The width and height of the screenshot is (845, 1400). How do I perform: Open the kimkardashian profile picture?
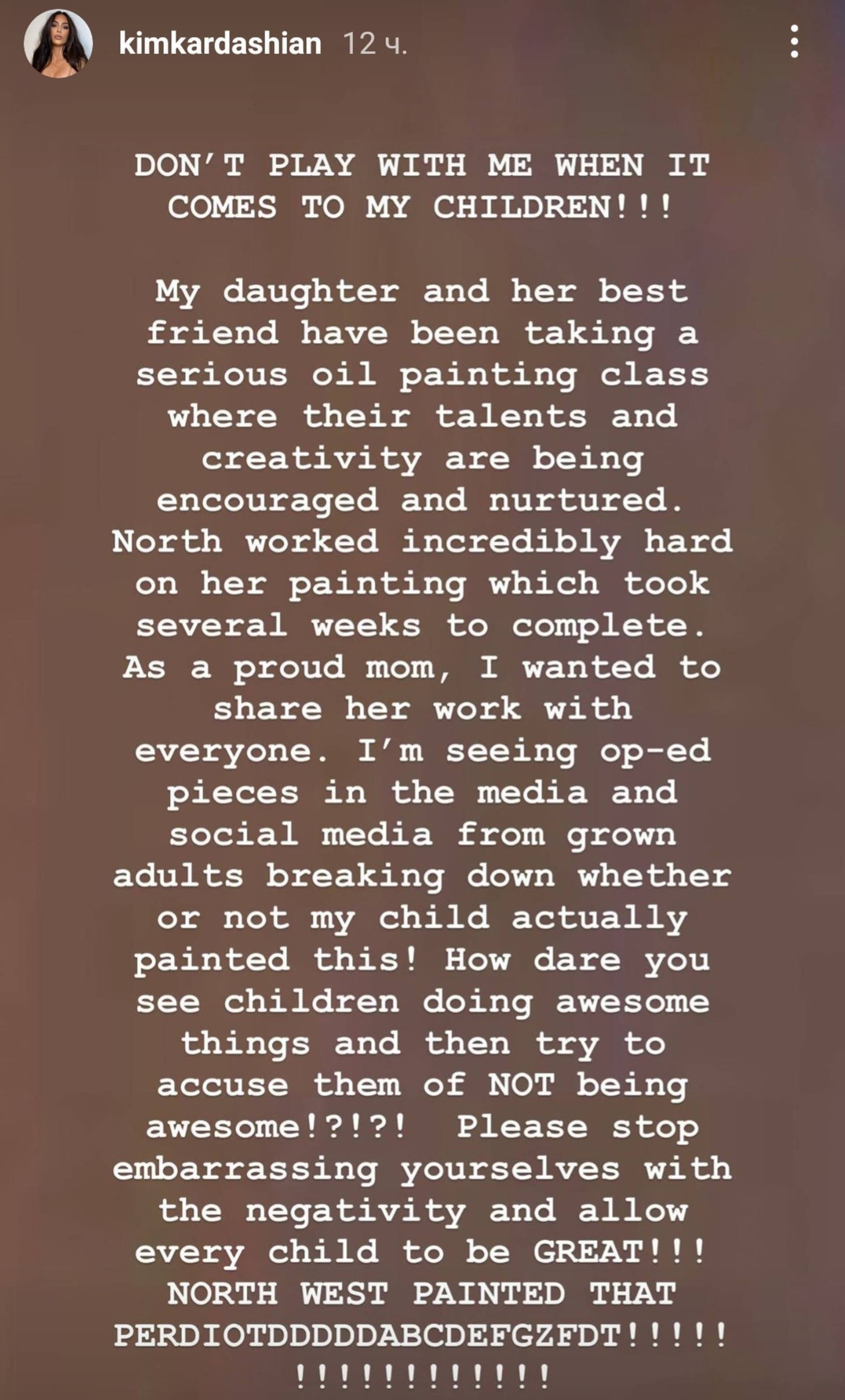tap(57, 44)
